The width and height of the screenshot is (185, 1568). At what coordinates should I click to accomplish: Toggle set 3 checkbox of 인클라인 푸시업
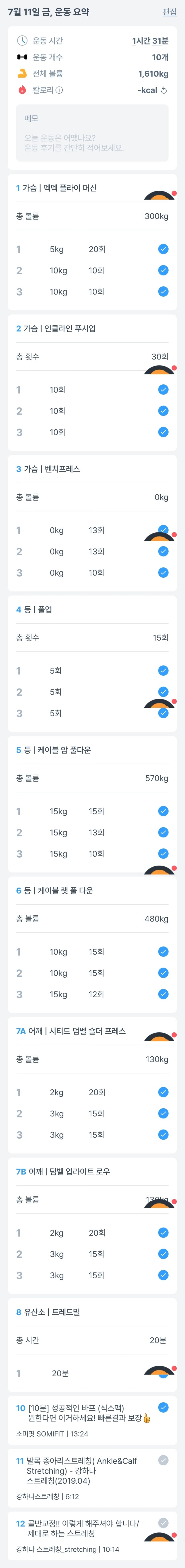[163, 432]
